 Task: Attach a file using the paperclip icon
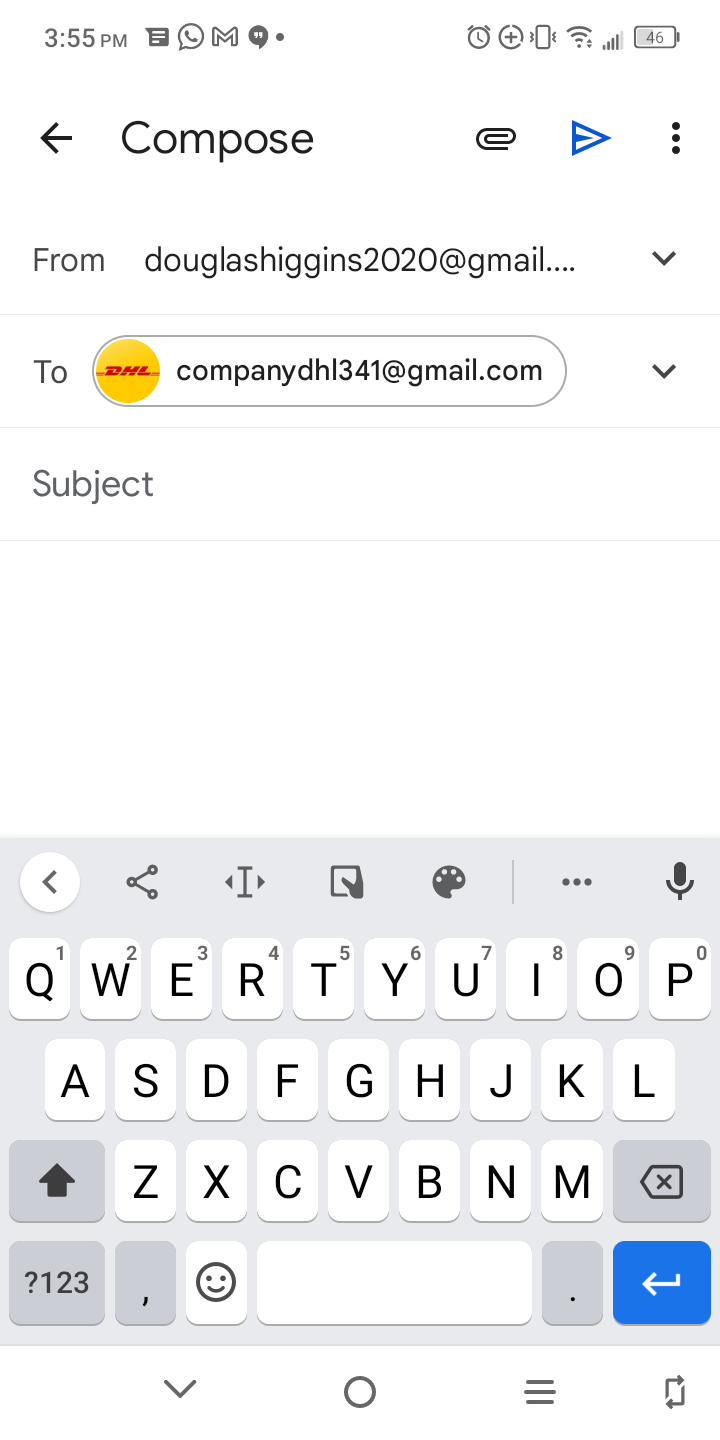[497, 138]
